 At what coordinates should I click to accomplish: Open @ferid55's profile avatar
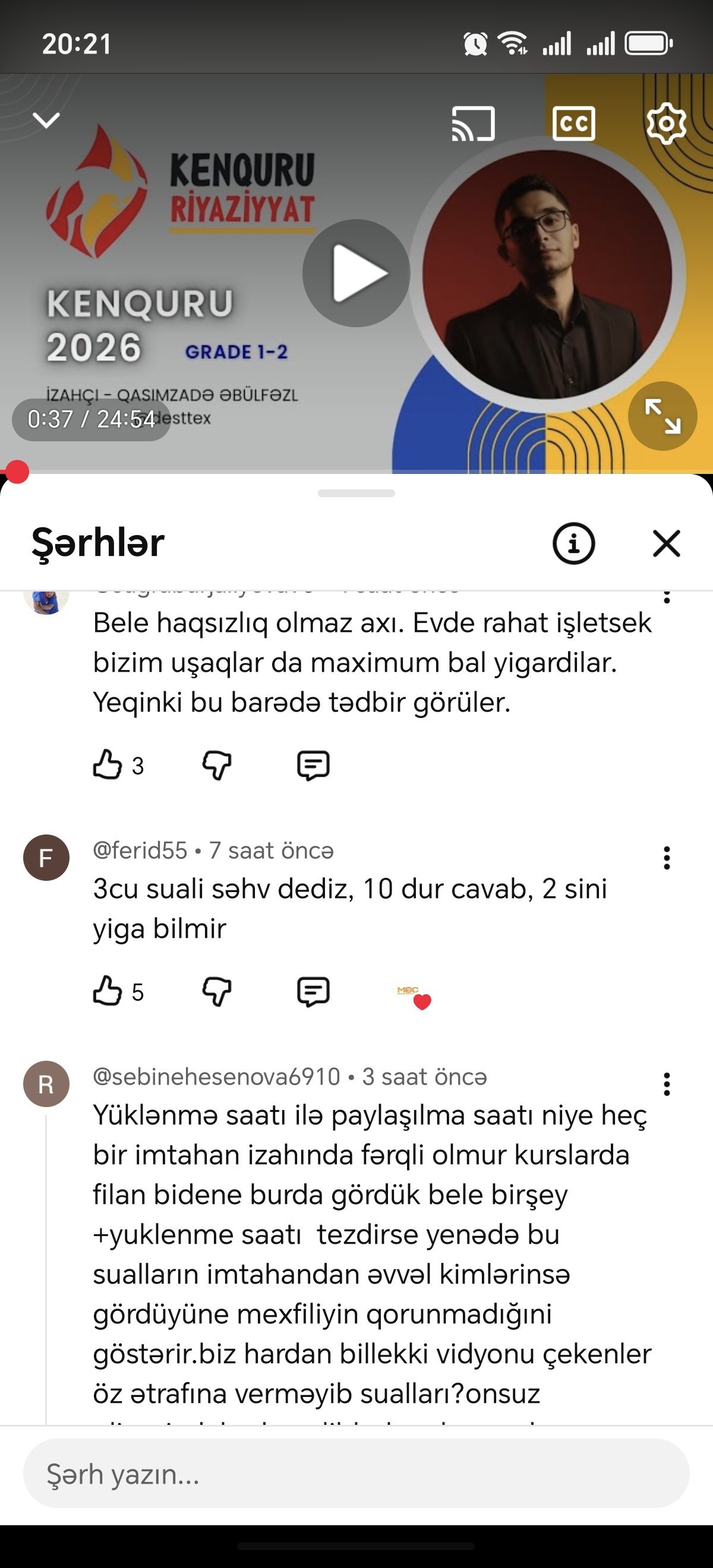tap(46, 858)
